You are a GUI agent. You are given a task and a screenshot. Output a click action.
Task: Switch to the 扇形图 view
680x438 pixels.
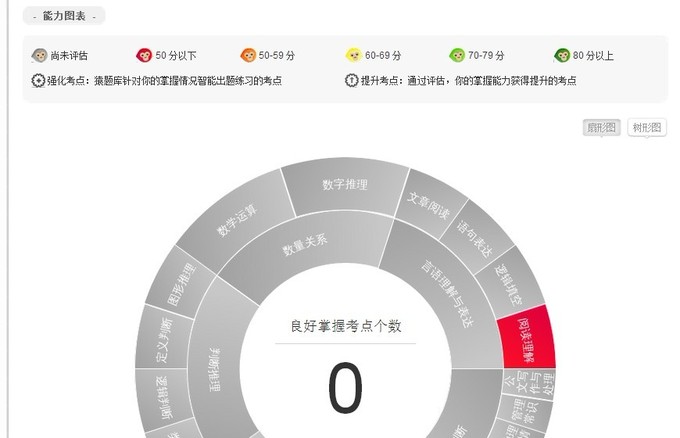tap(602, 128)
